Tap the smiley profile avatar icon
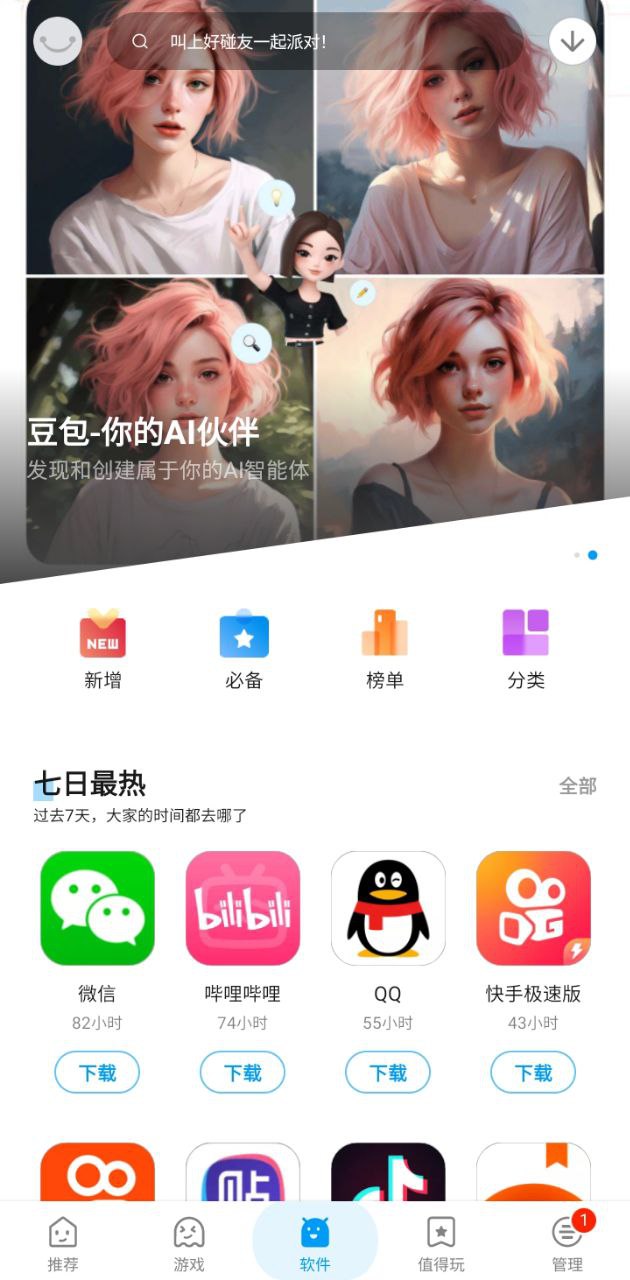This screenshot has width=630, height=1280. (58, 42)
